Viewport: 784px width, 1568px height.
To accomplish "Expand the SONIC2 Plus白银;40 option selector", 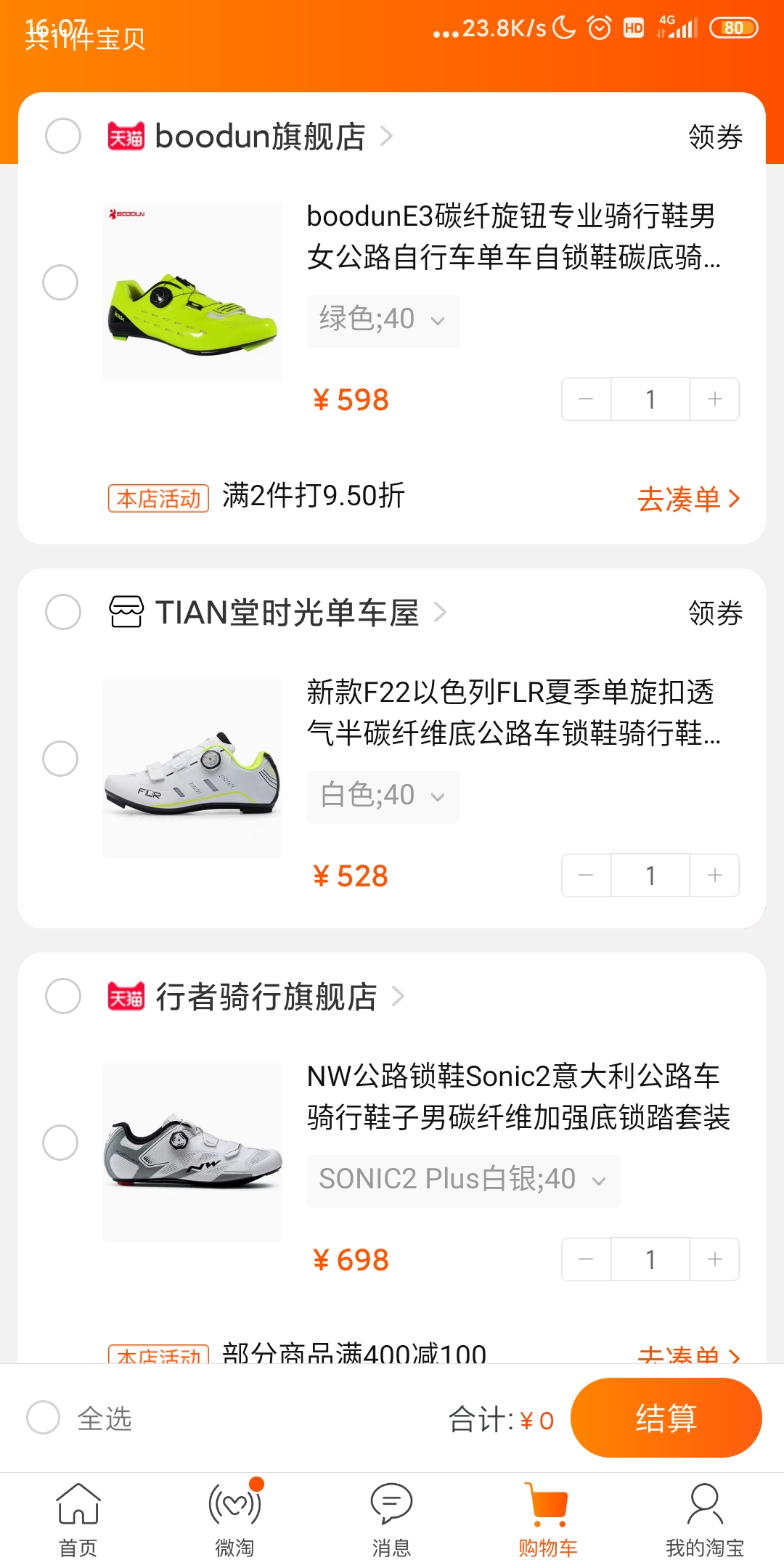I will coord(463,1180).
